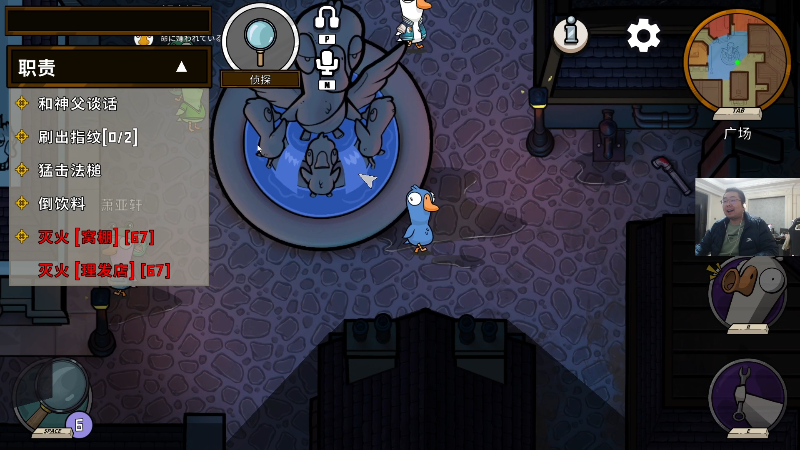Open the settings gear
Image resolution: width=800 pixels, height=450 pixels.
(643, 35)
